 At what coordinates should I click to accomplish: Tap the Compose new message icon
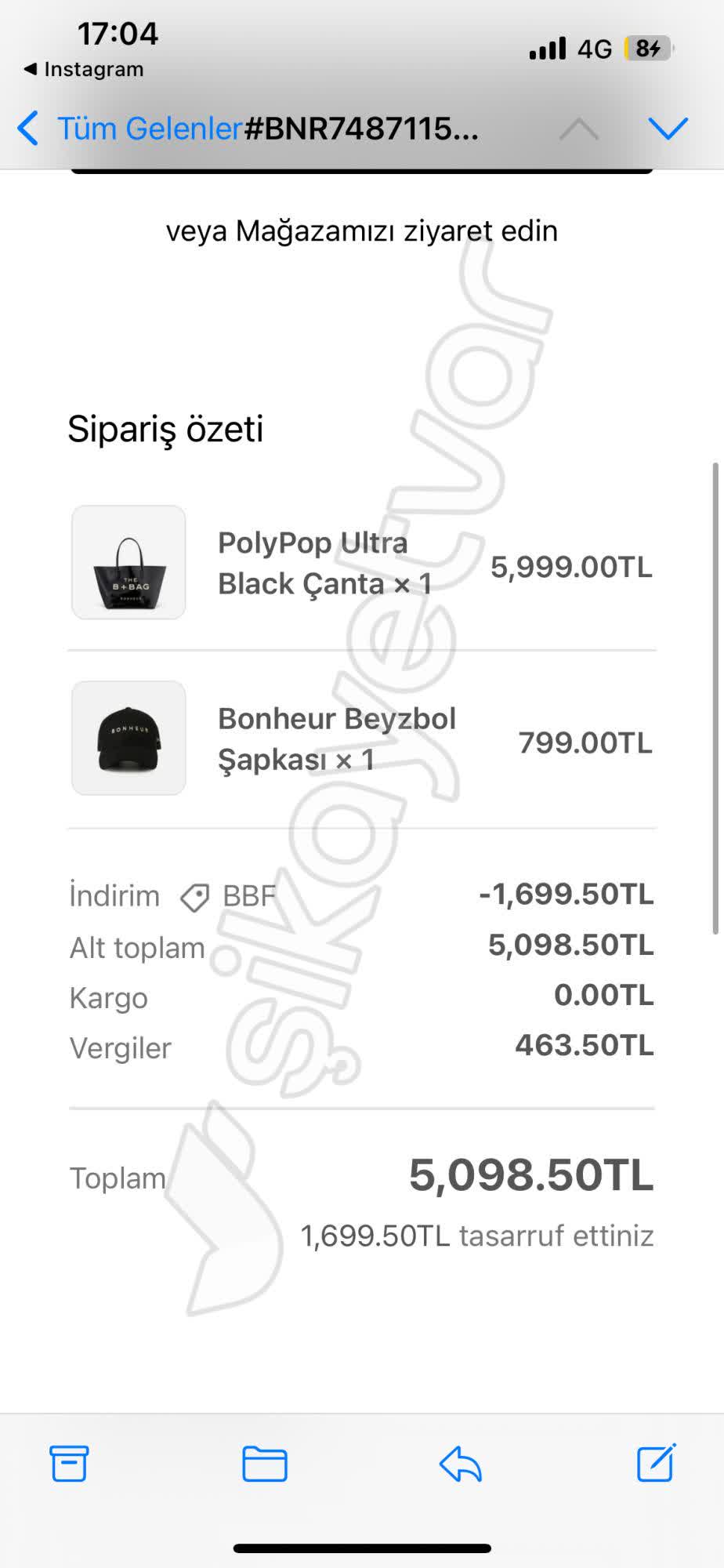pos(656,1463)
